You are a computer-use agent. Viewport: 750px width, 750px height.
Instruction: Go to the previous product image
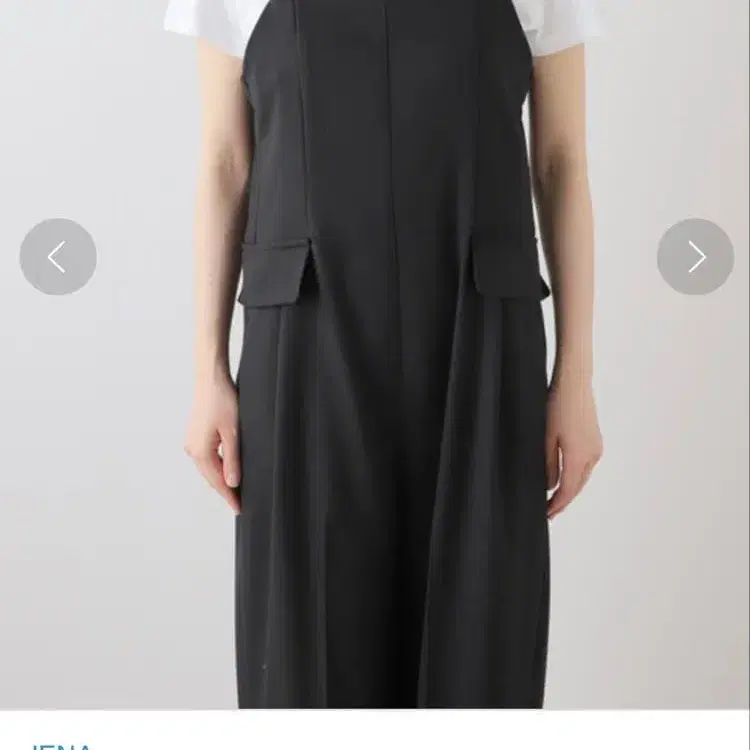click(x=58, y=257)
